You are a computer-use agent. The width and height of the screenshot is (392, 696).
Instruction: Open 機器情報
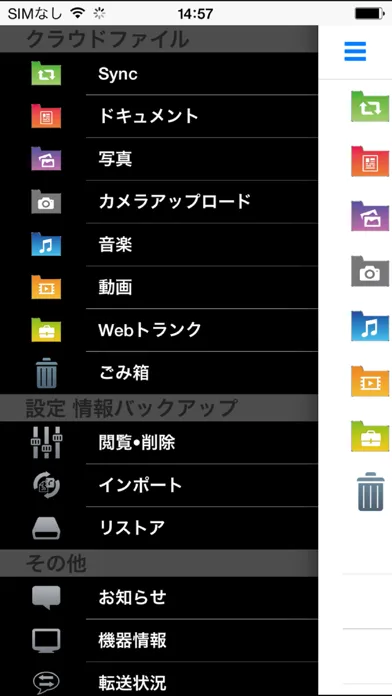click(x=159, y=641)
